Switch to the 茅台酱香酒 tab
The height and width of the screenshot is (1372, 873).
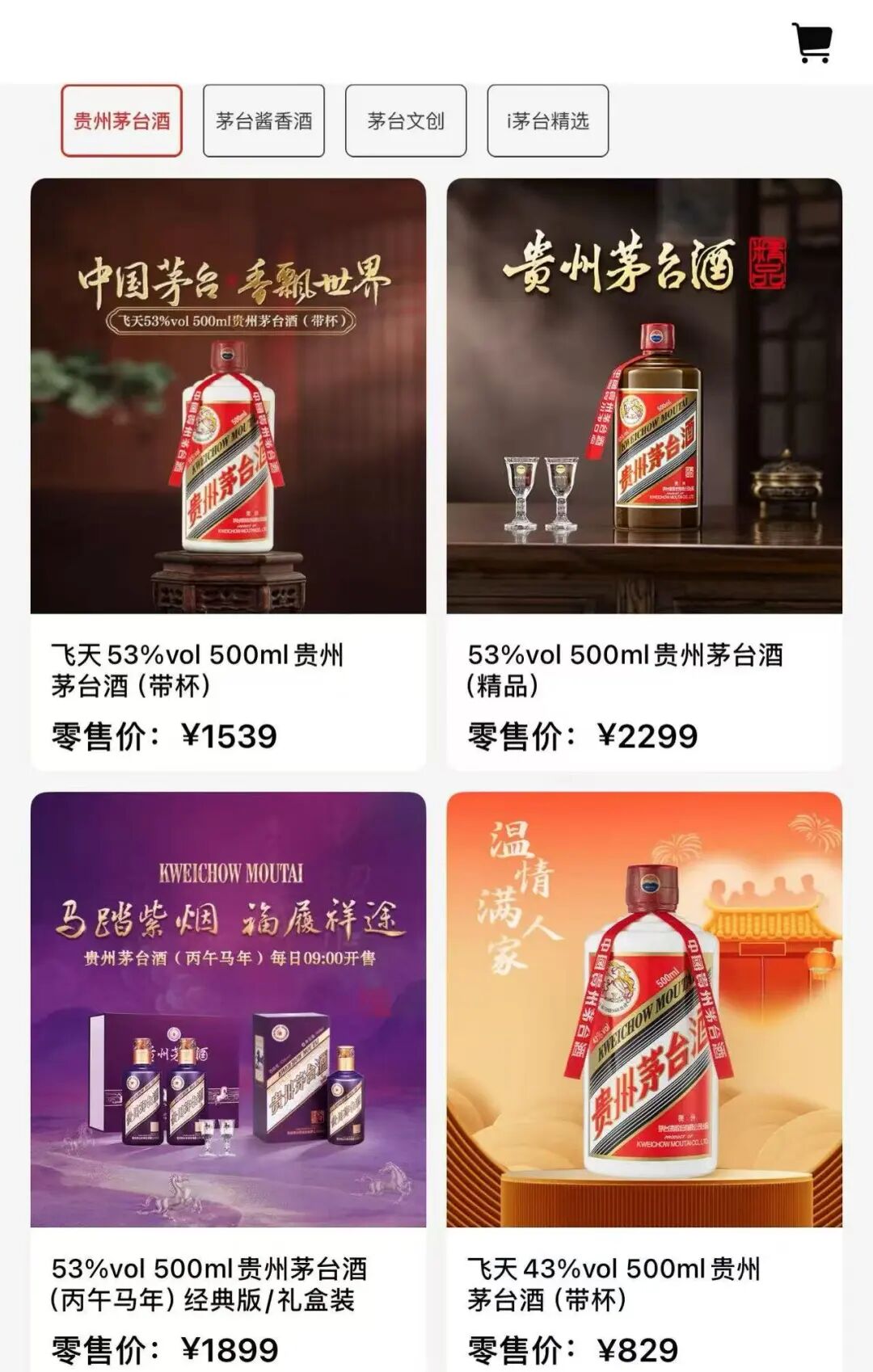264,121
